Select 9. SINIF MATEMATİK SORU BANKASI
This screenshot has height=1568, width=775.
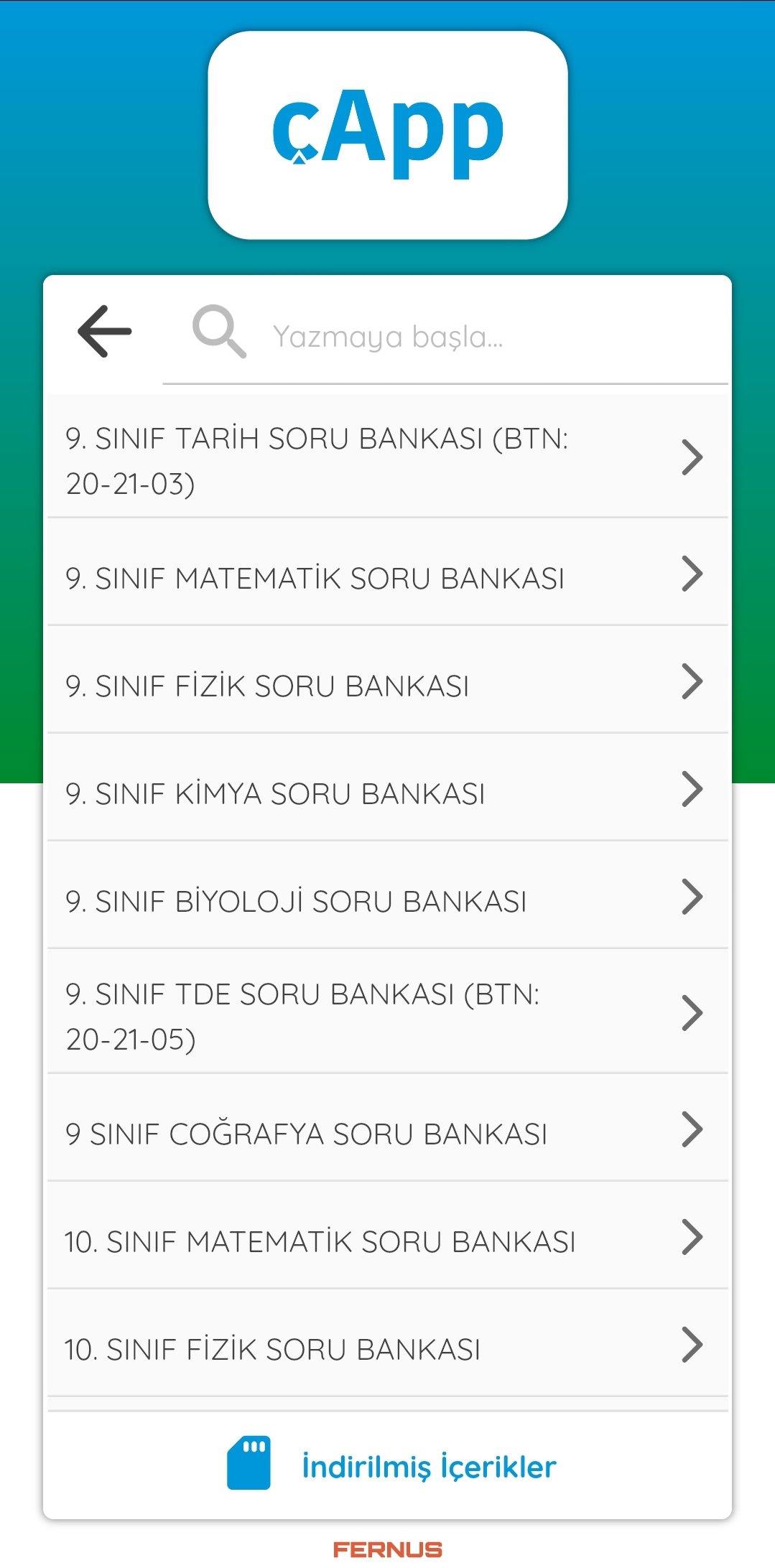tap(387, 577)
